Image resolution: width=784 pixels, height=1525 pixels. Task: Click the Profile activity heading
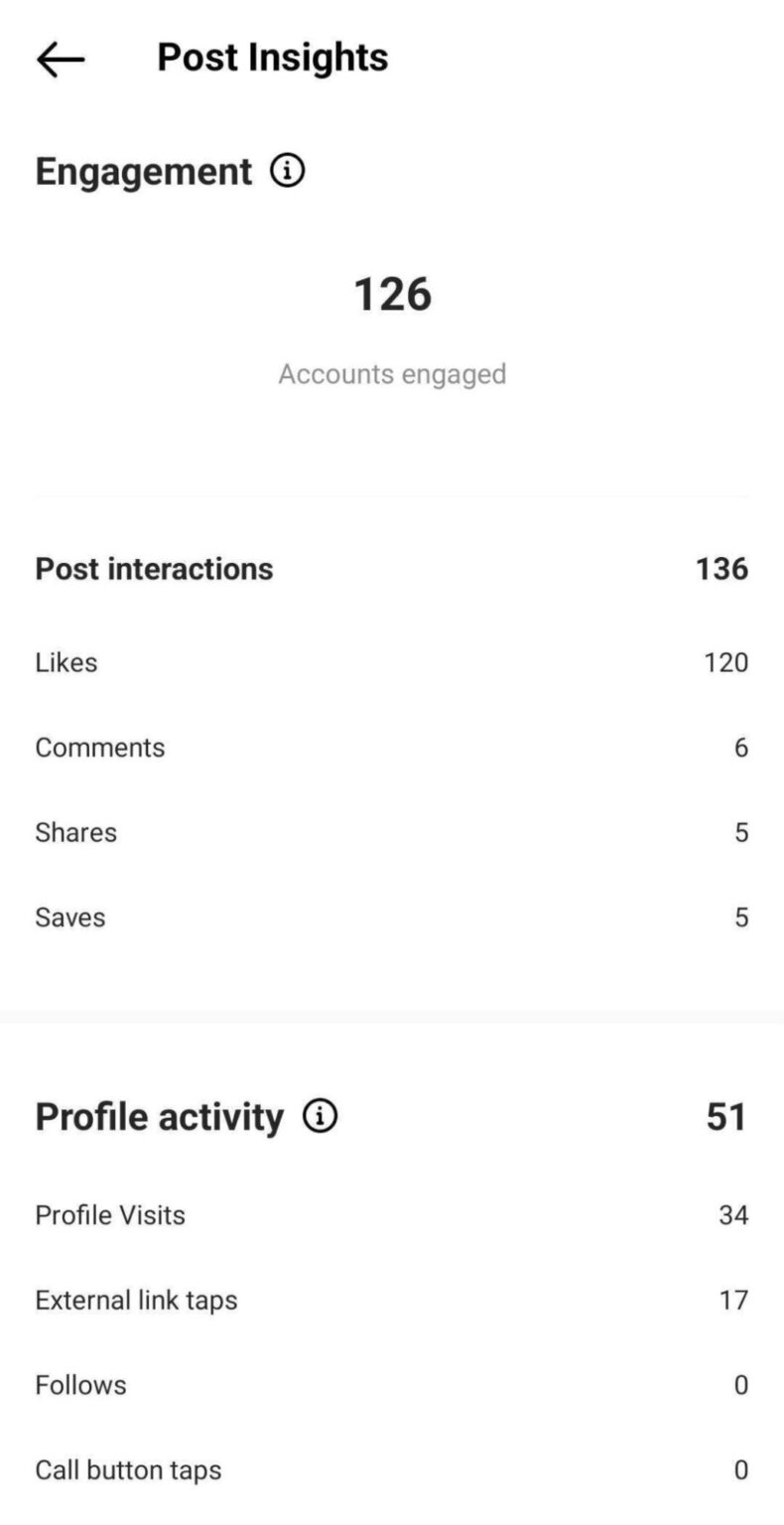click(159, 1116)
